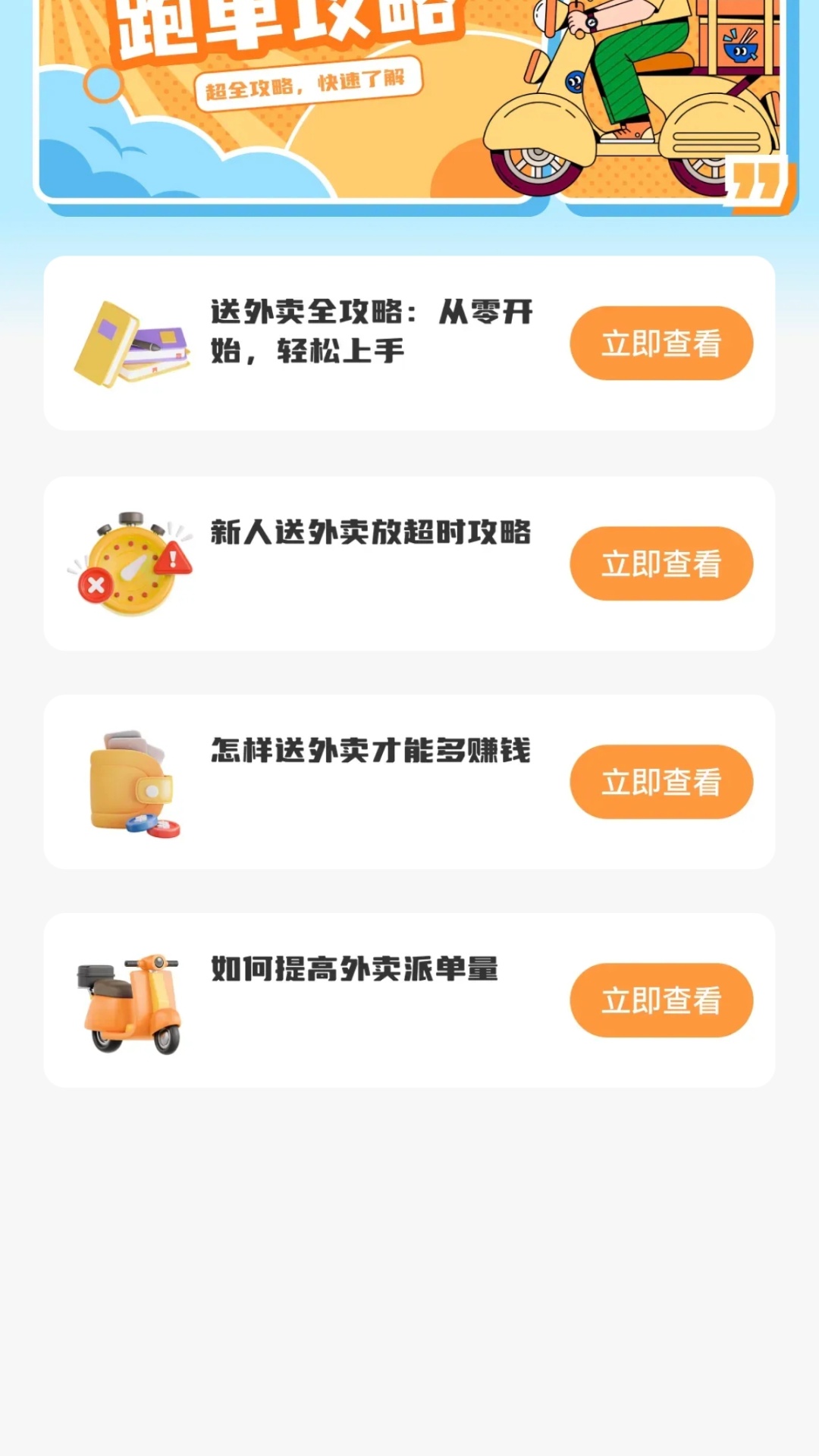Open 送外卖全攻略 with its 立即查看 button

(661, 343)
